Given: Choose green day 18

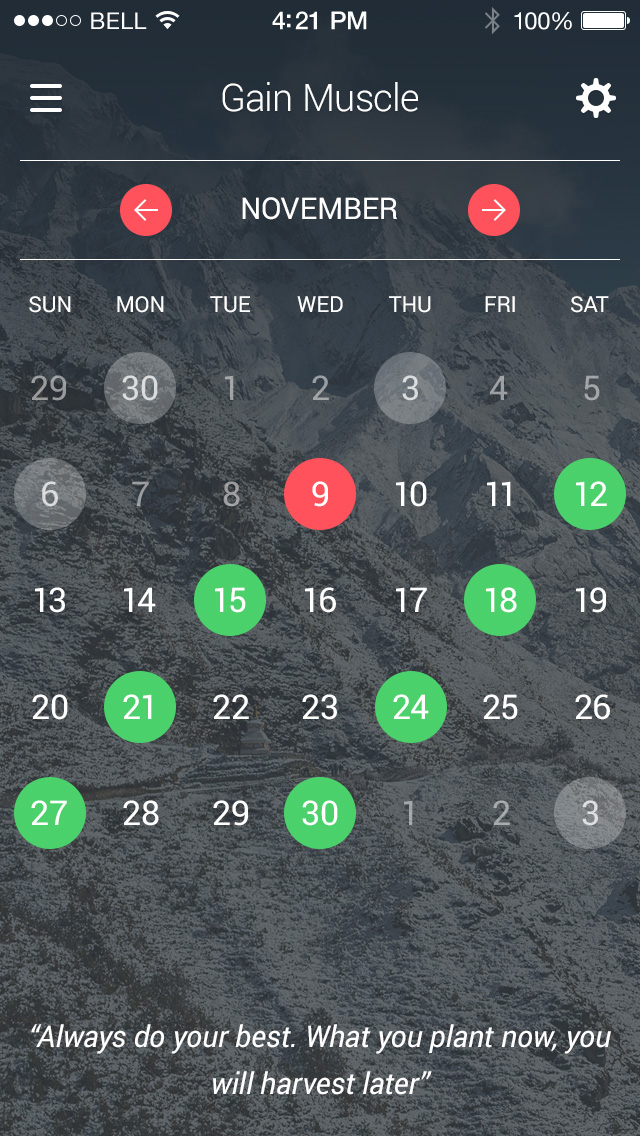Looking at the screenshot, I should 500,600.
